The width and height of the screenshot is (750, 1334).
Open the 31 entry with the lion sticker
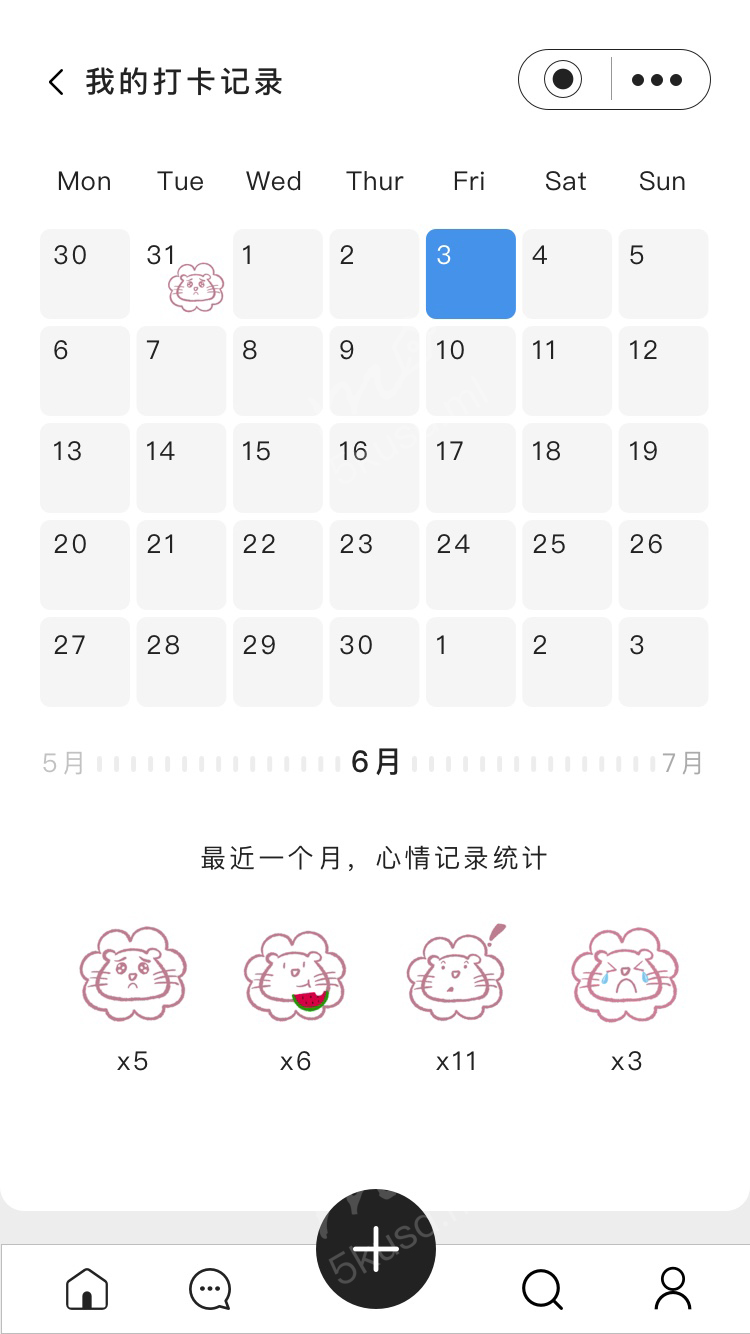click(x=181, y=274)
